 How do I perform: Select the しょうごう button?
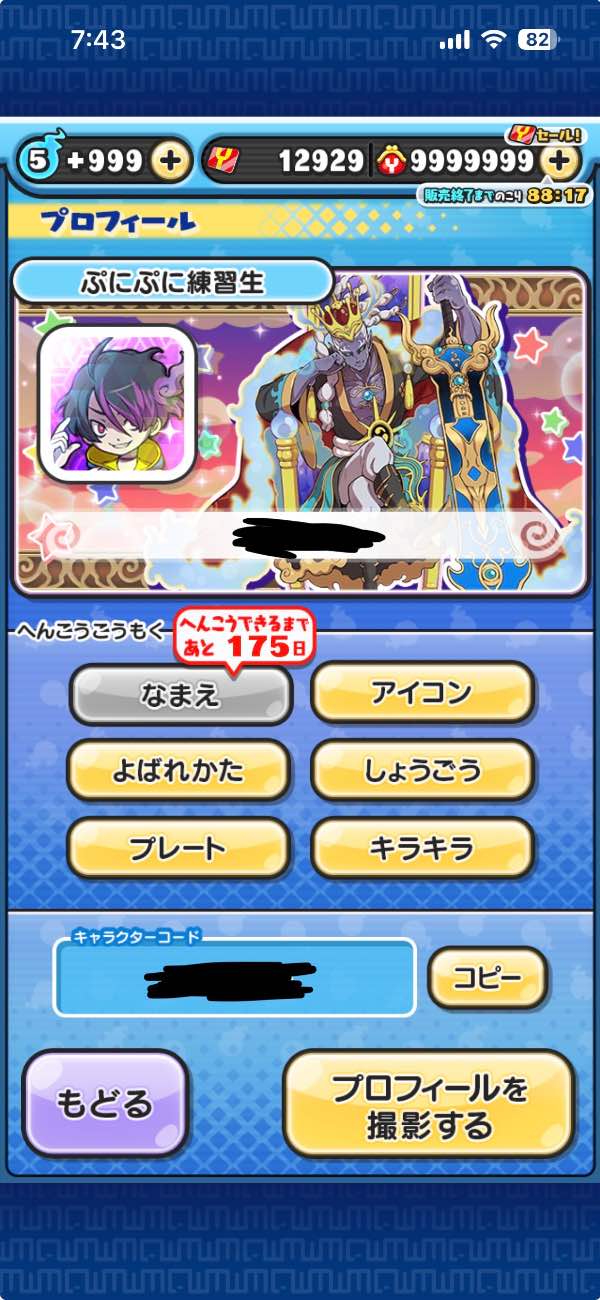pos(422,771)
